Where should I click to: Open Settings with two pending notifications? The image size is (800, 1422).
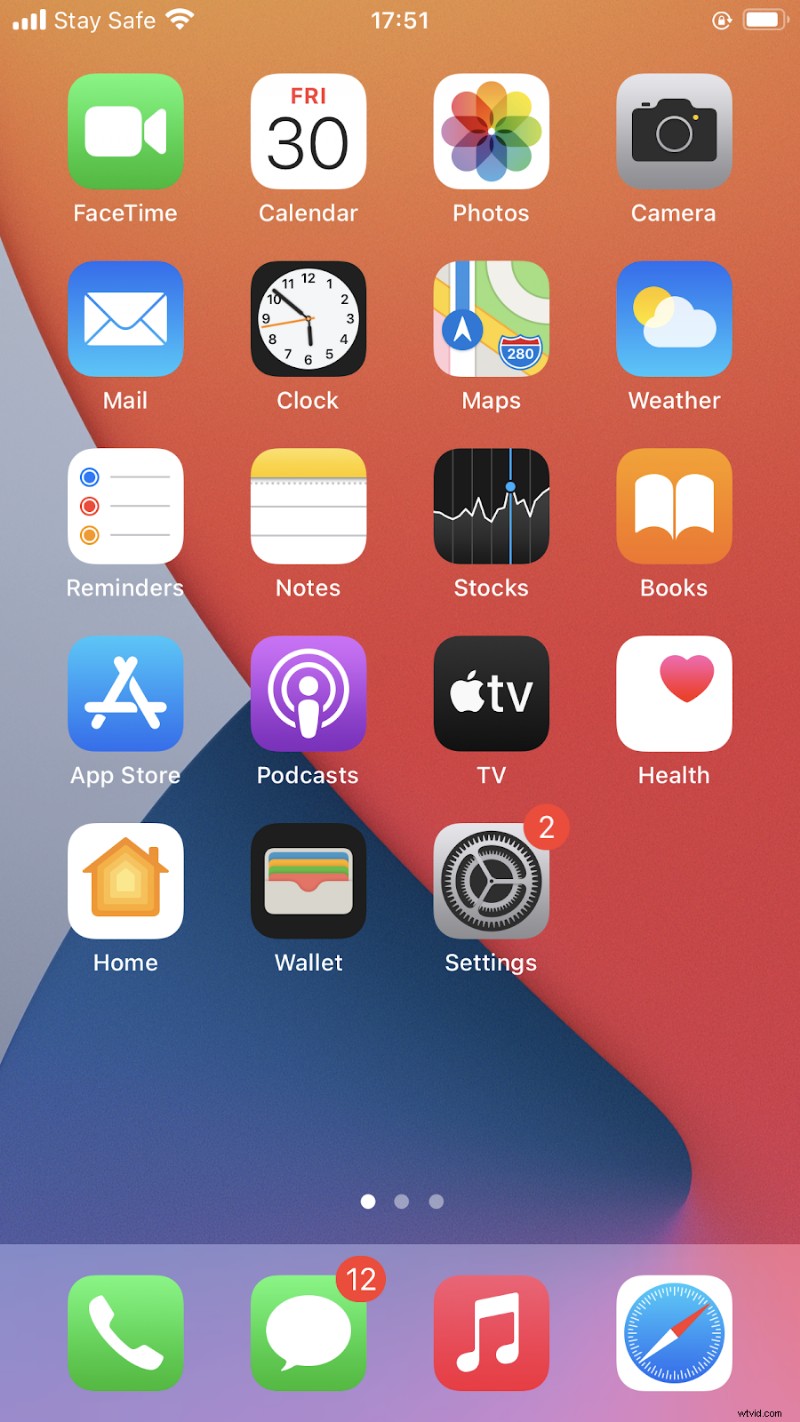491,881
